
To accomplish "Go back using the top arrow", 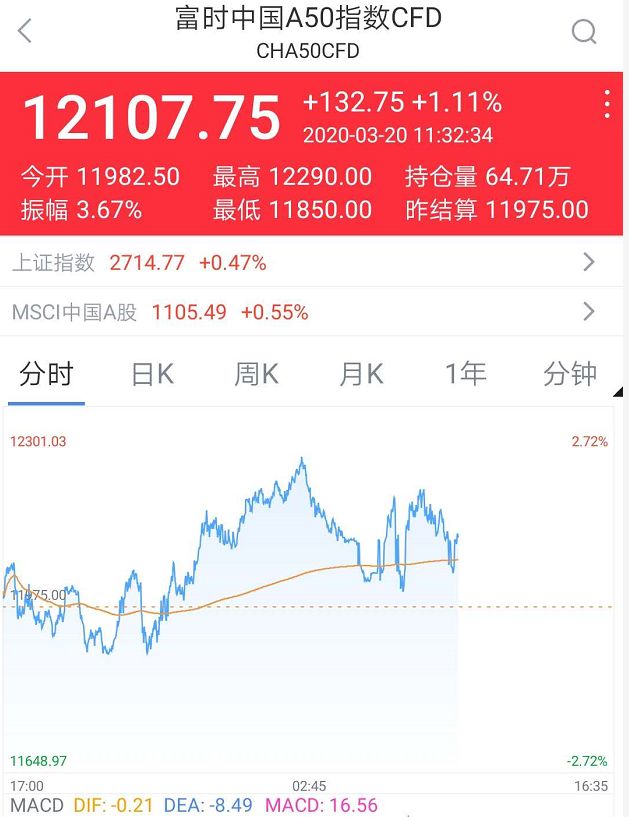I will (x=26, y=32).
